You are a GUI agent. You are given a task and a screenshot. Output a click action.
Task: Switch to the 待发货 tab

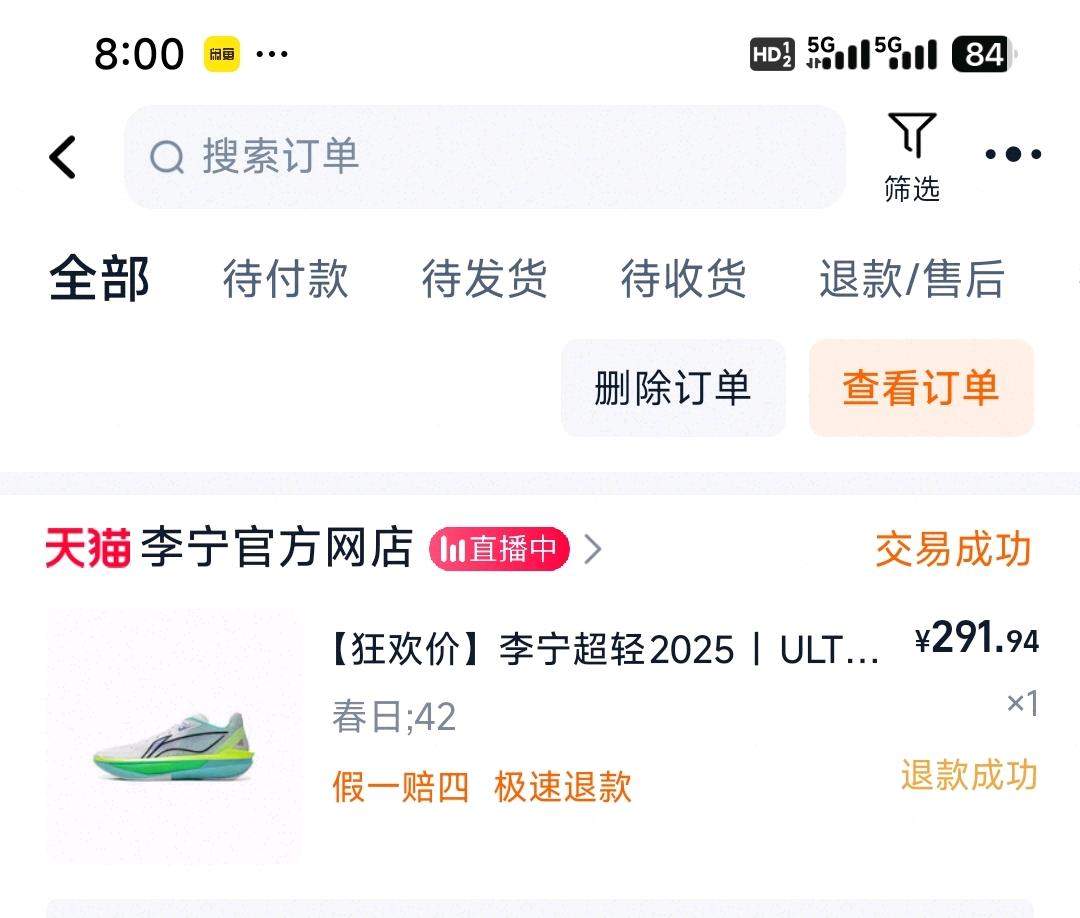484,278
